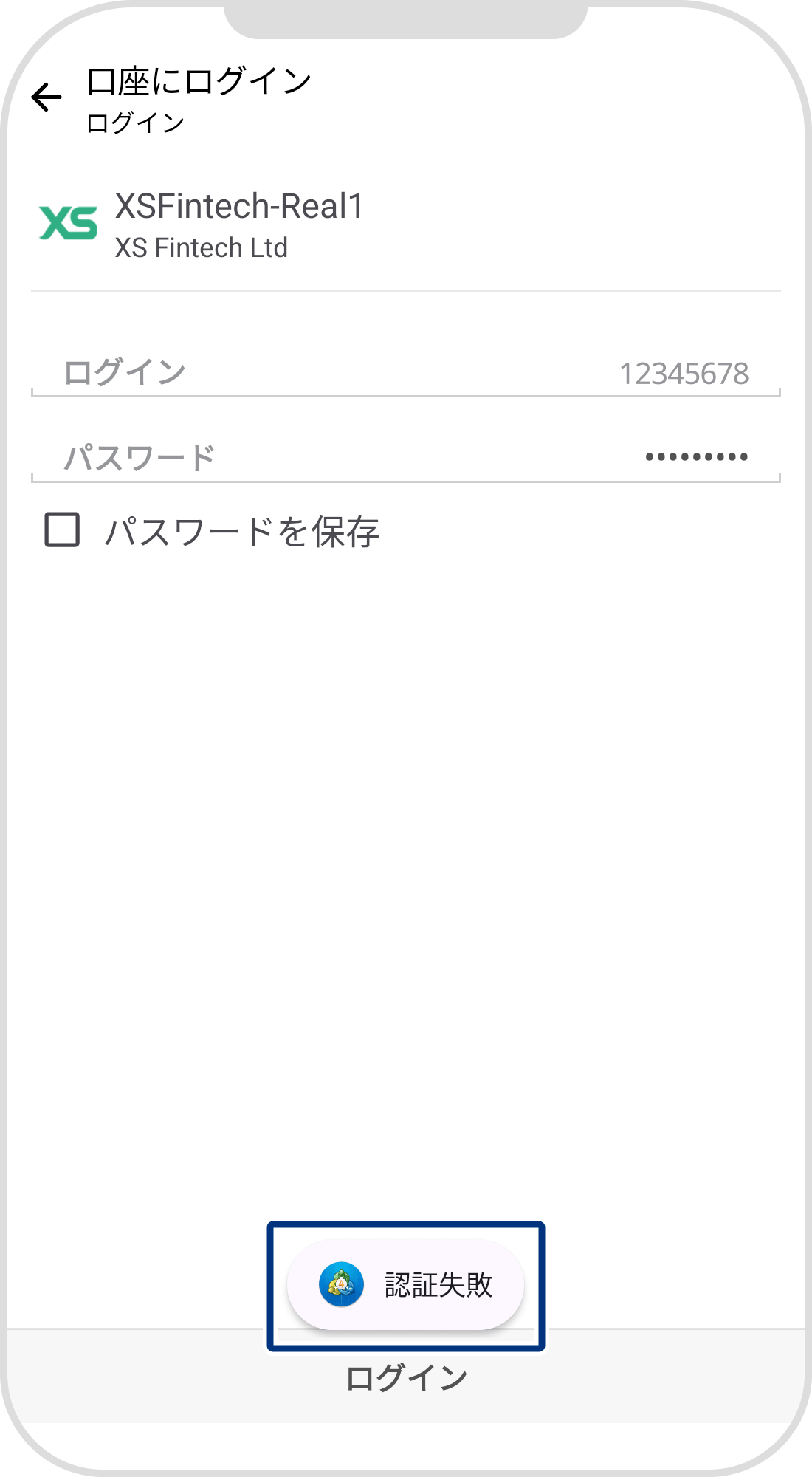The height and width of the screenshot is (1477, 812).
Task: Toggle the パスワードを保存 checkbox off
Action: click(63, 530)
